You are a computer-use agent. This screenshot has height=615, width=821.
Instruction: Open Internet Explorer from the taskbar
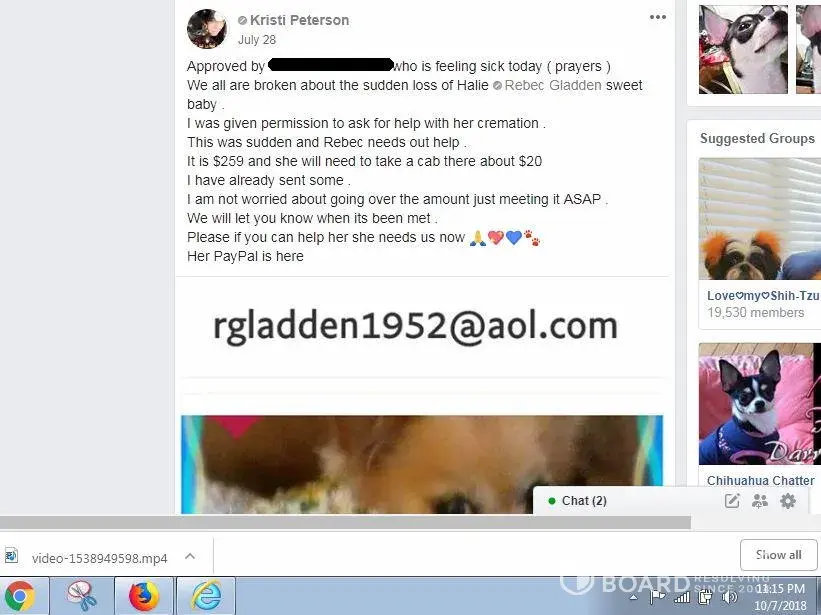[x=206, y=597]
